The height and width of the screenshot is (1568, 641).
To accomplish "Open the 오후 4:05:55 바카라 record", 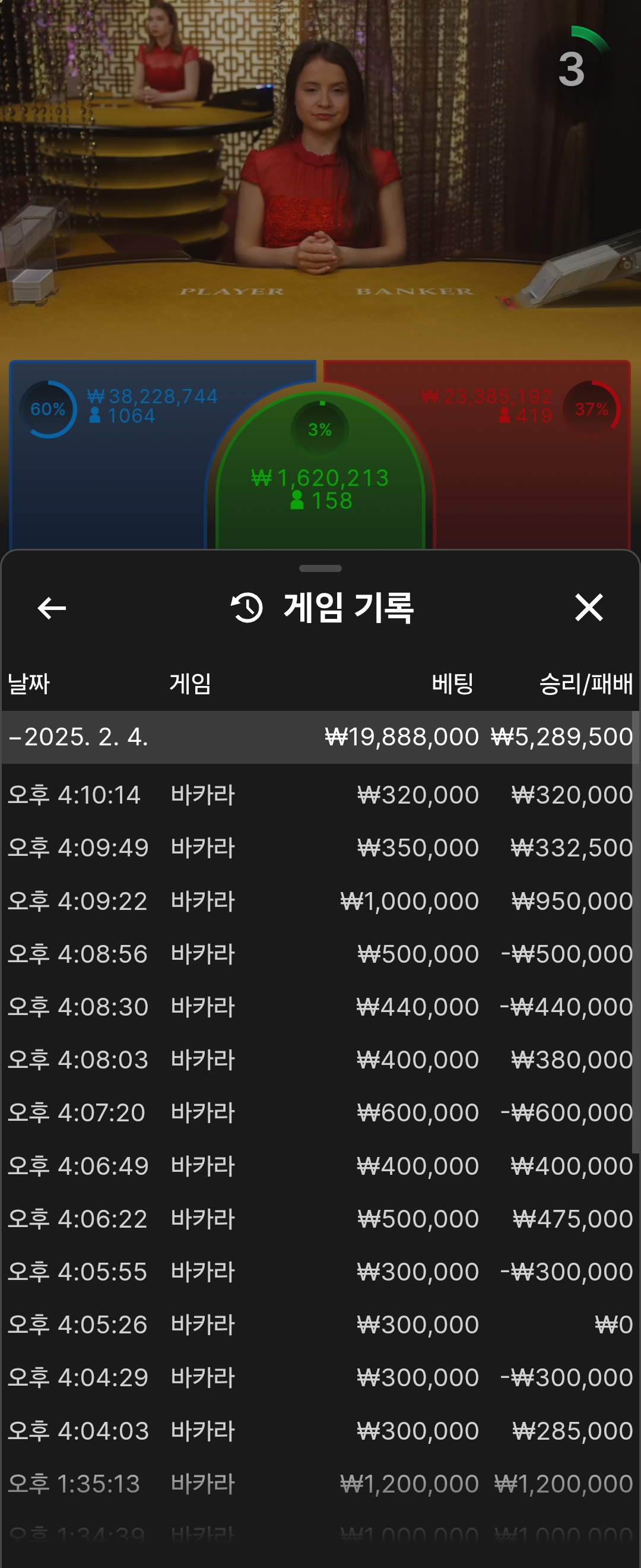I will (x=320, y=1272).
